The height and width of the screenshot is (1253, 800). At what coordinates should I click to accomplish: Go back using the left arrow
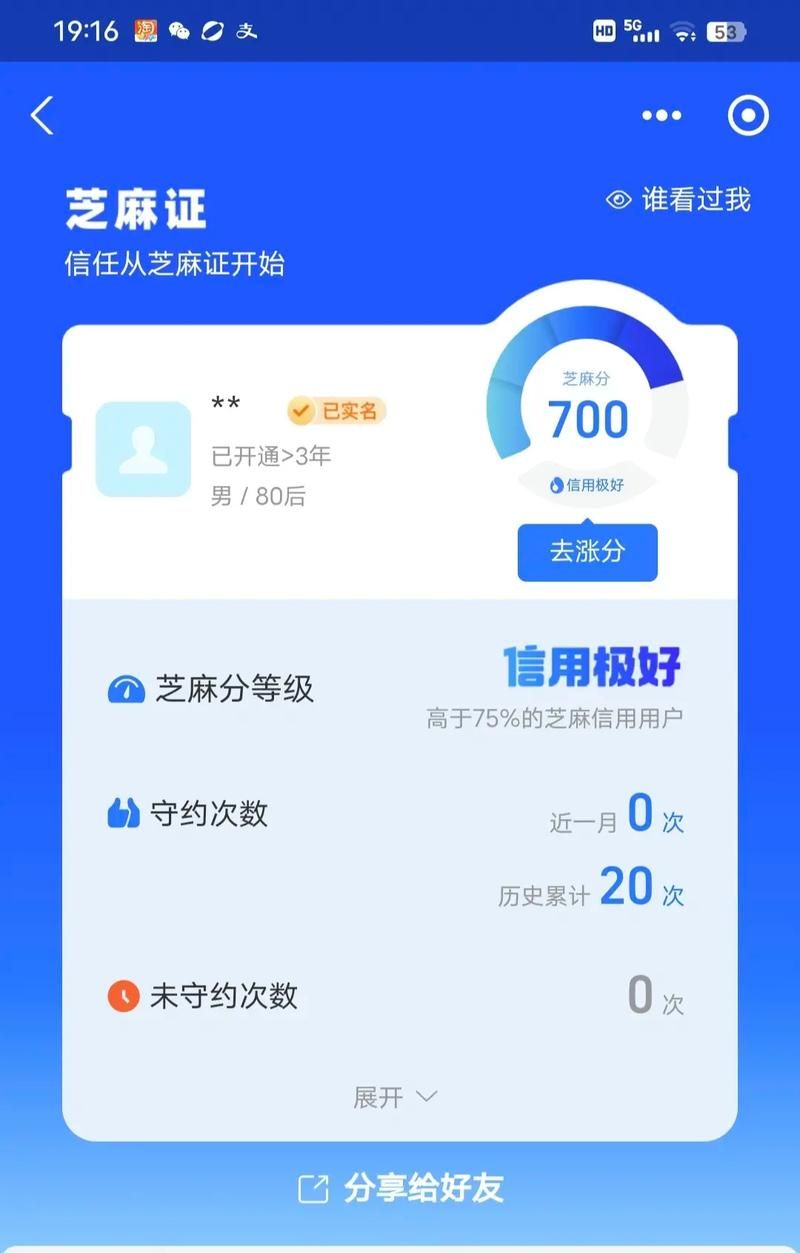tap(40, 116)
